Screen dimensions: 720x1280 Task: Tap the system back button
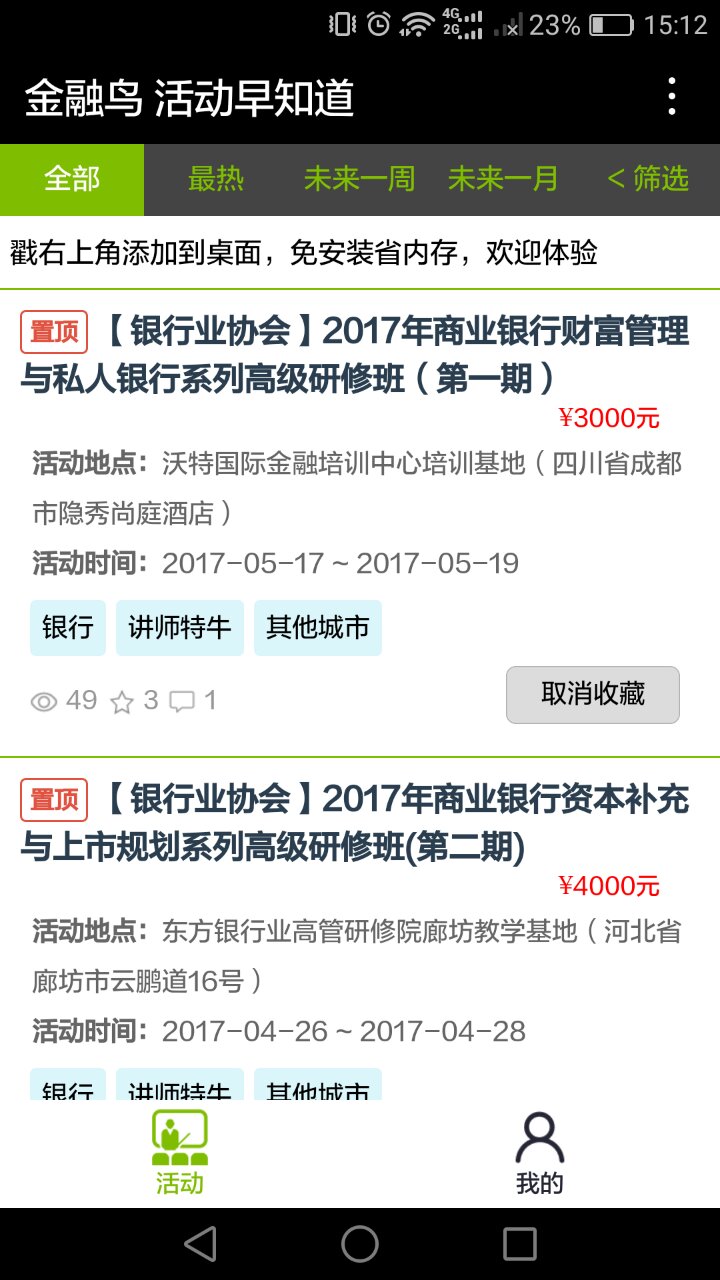200,1244
